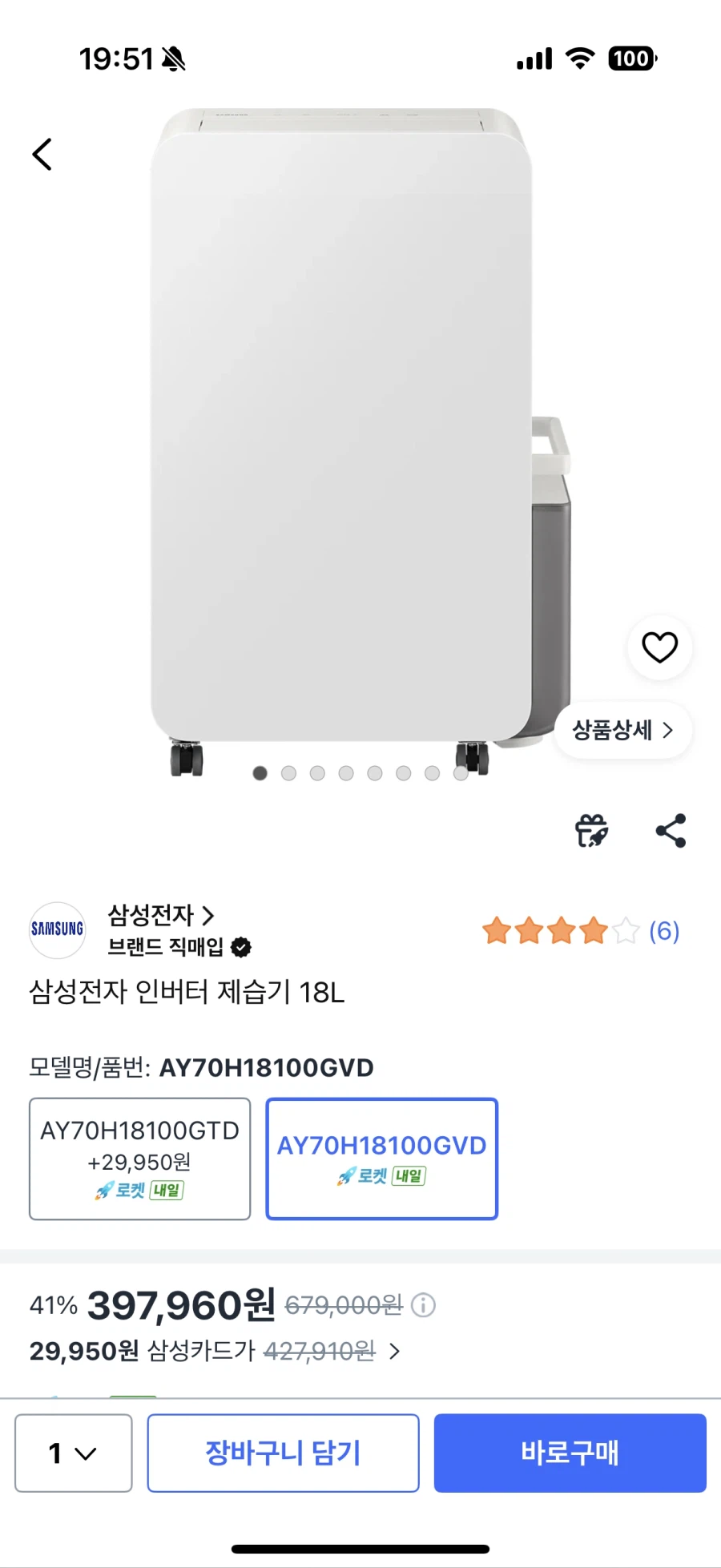Tap the verified badge next to 브랜드 직매입
Viewport: 721px width, 1568px height.
tap(239, 947)
